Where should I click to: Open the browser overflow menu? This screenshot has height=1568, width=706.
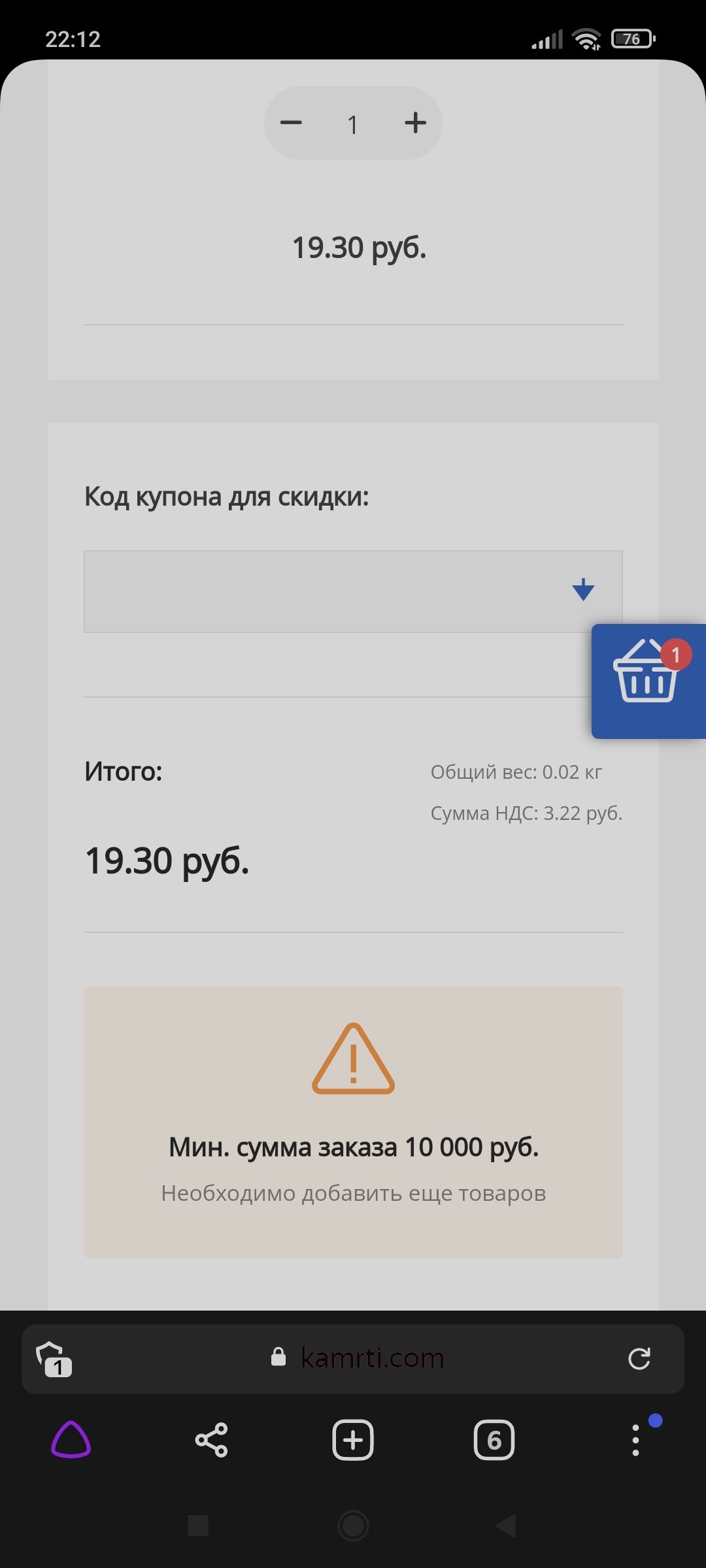pos(635,1439)
